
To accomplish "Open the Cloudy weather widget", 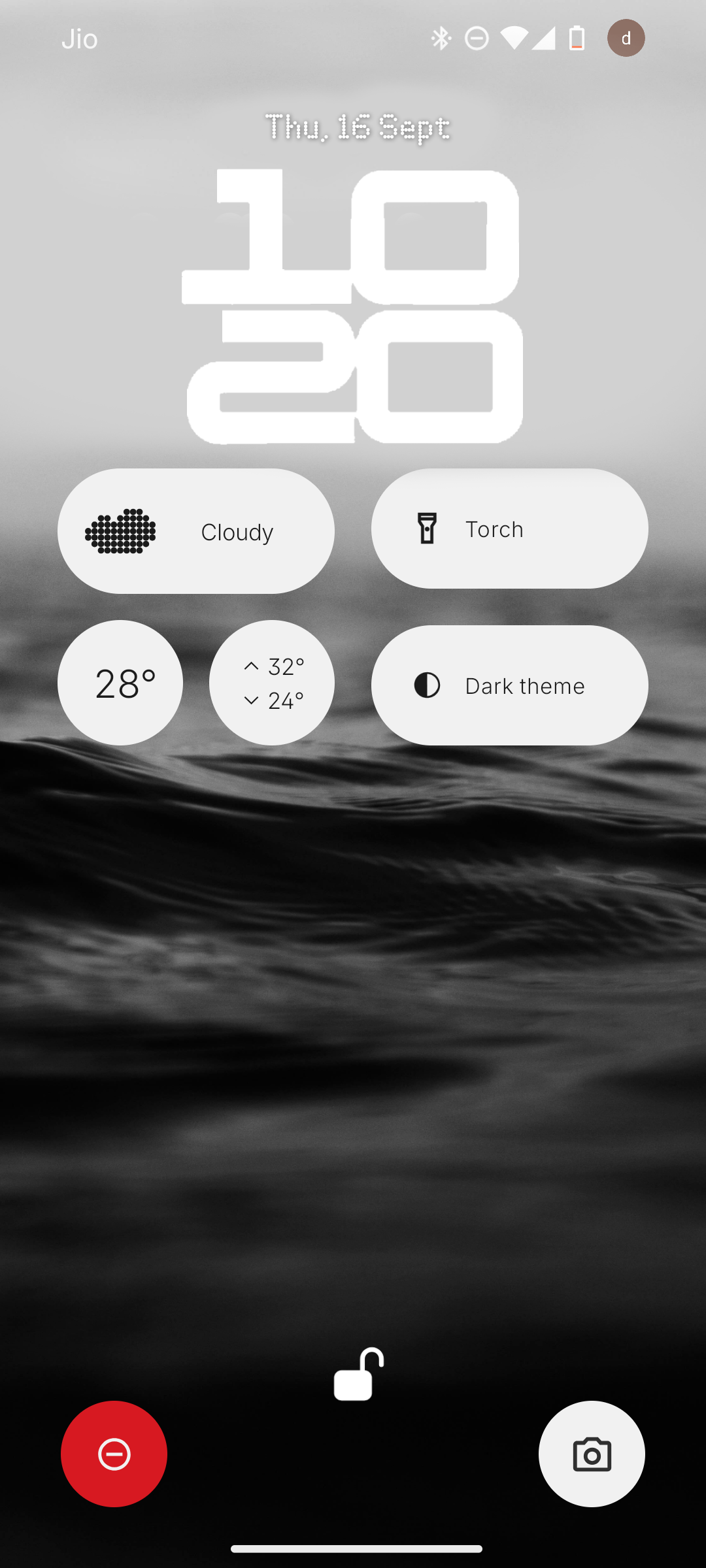I will tap(195, 531).
